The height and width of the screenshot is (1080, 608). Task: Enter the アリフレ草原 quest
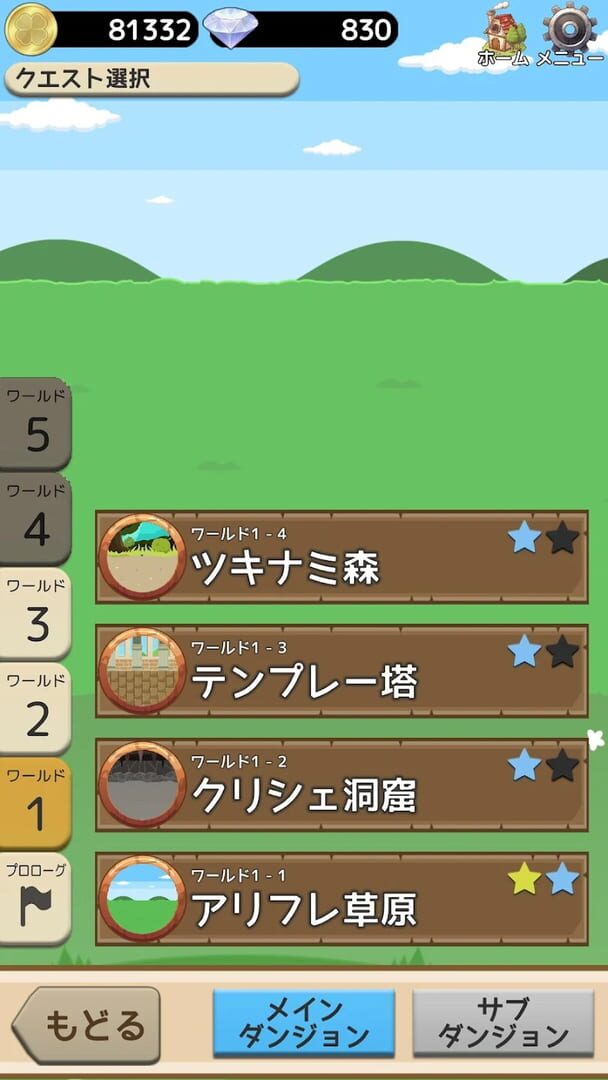342,899
